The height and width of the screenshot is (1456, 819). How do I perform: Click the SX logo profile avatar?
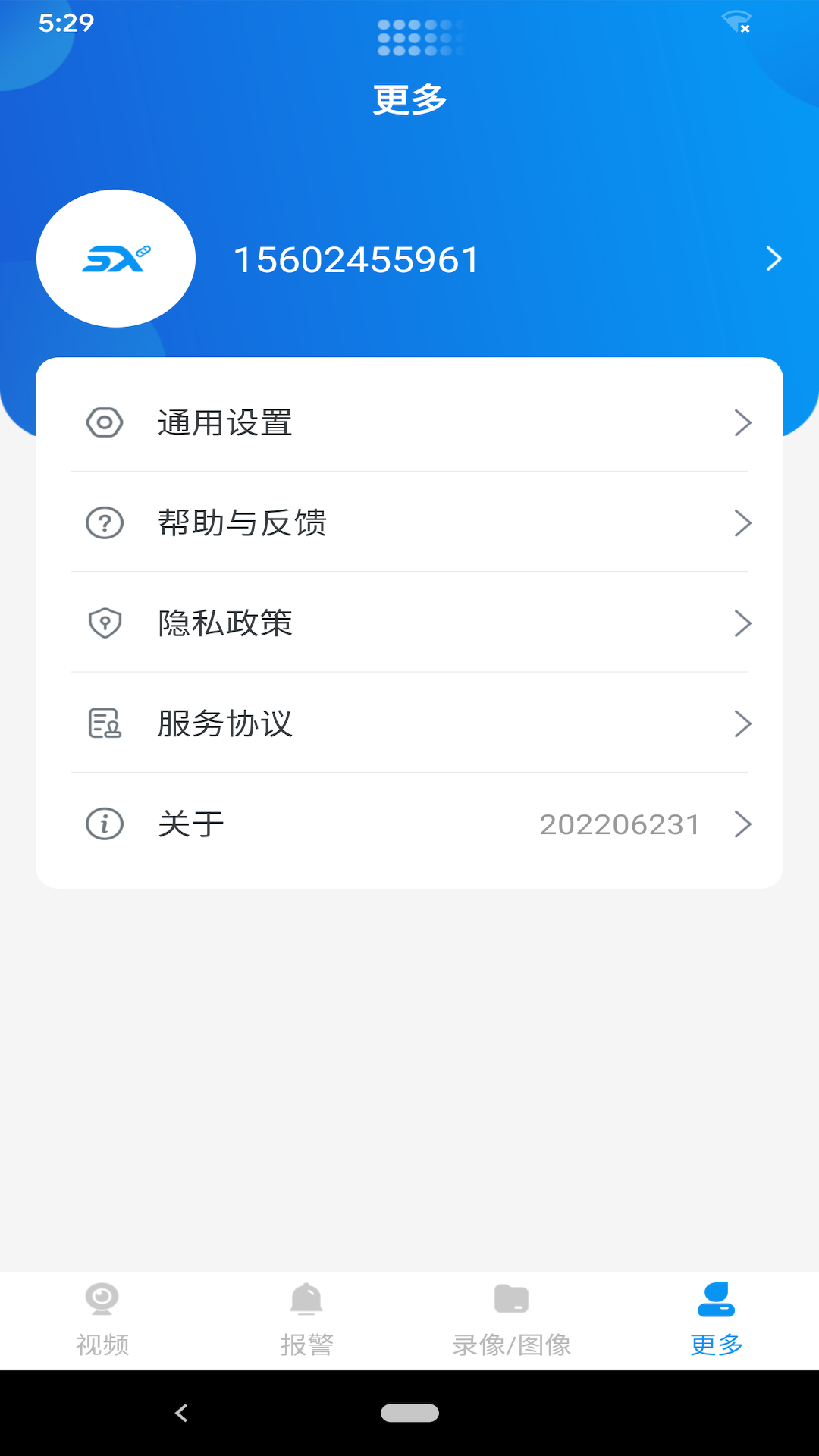tap(118, 258)
